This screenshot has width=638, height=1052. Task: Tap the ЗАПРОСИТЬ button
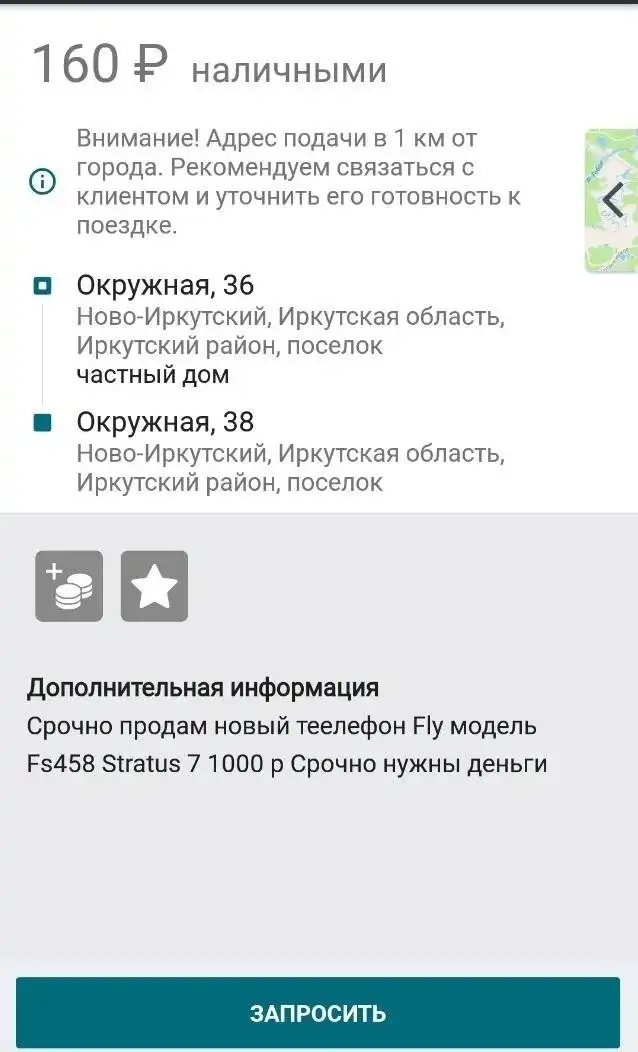coord(318,1012)
